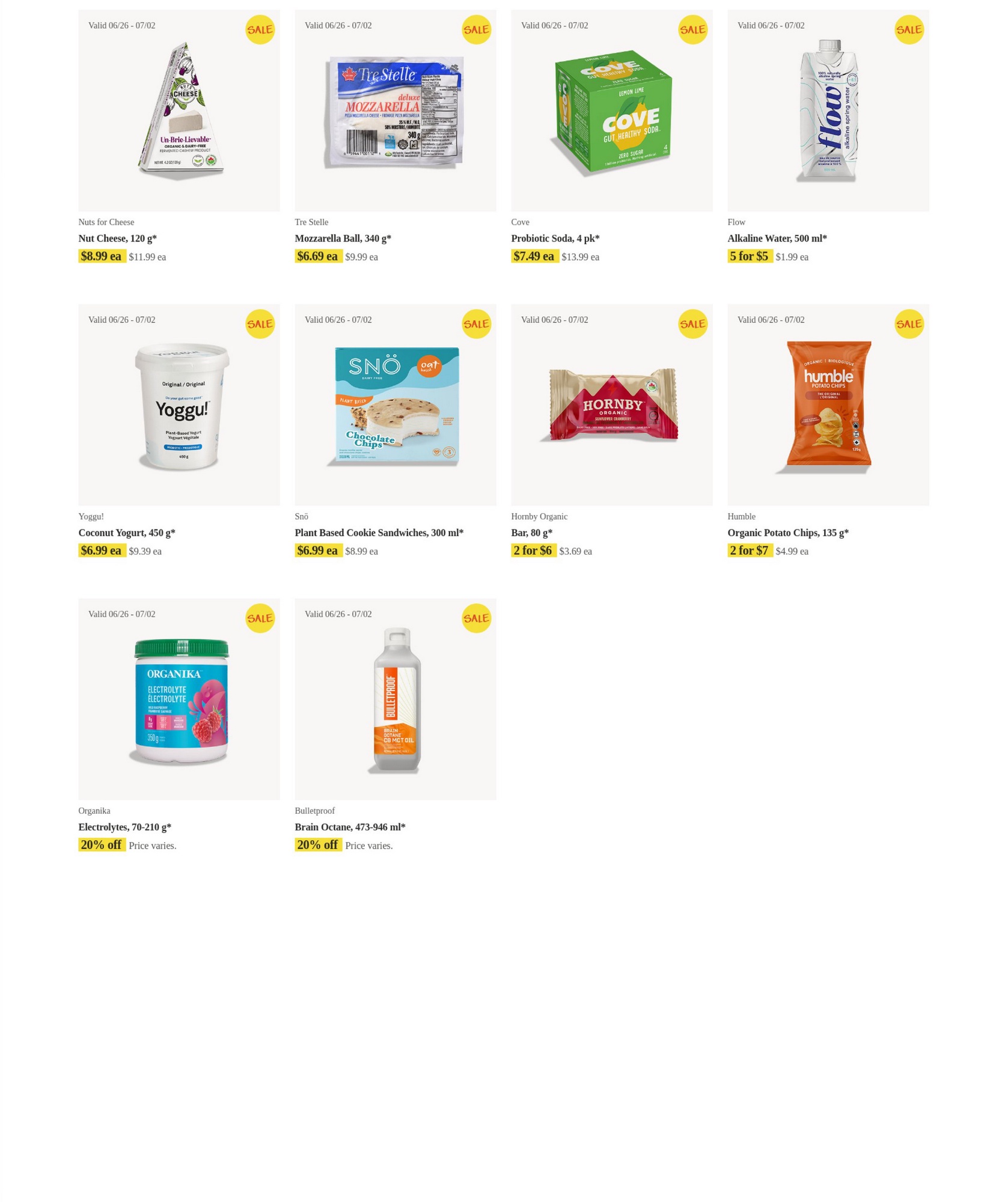View the Tre Stelle Mozzarella Ball product
The width and height of the screenshot is (1008, 1202).
click(x=395, y=111)
